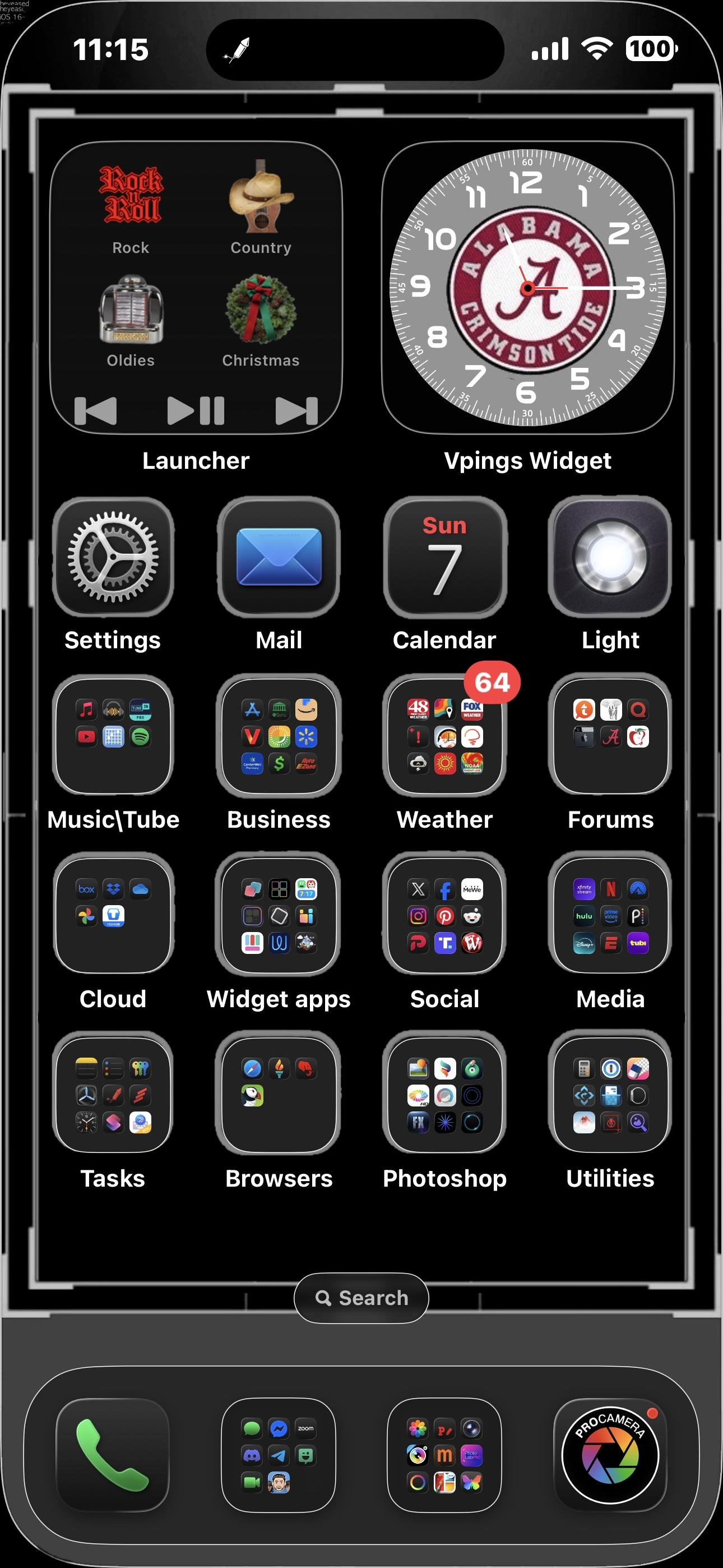The height and width of the screenshot is (1568, 723).
Task: Open the Browsers folder
Action: click(279, 1094)
